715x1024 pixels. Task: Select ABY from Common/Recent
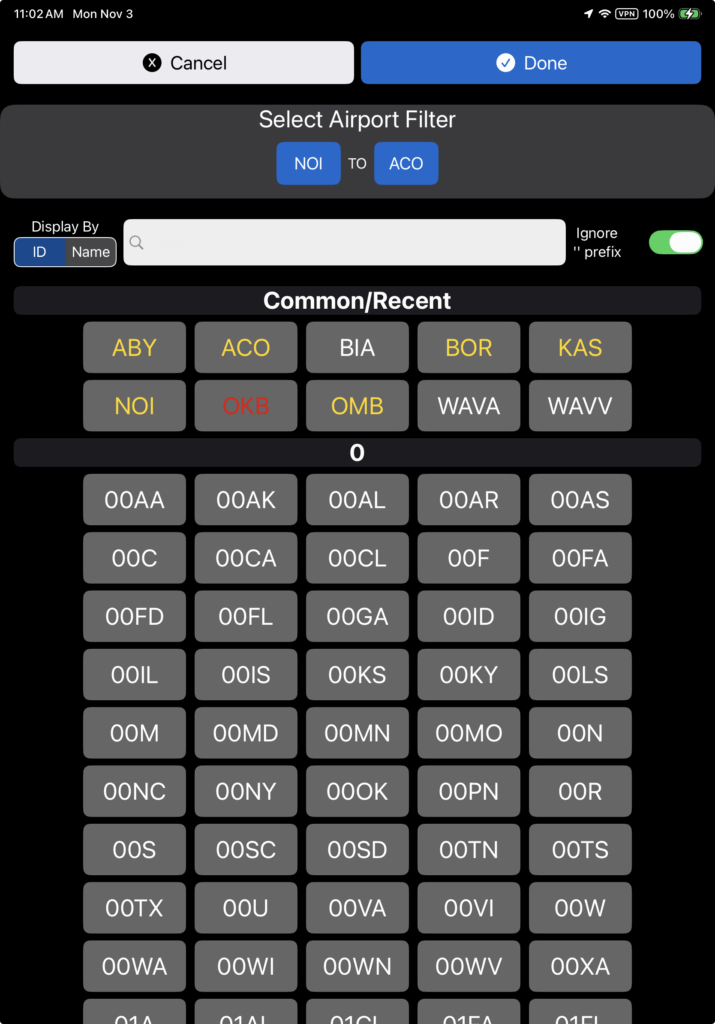tap(134, 348)
